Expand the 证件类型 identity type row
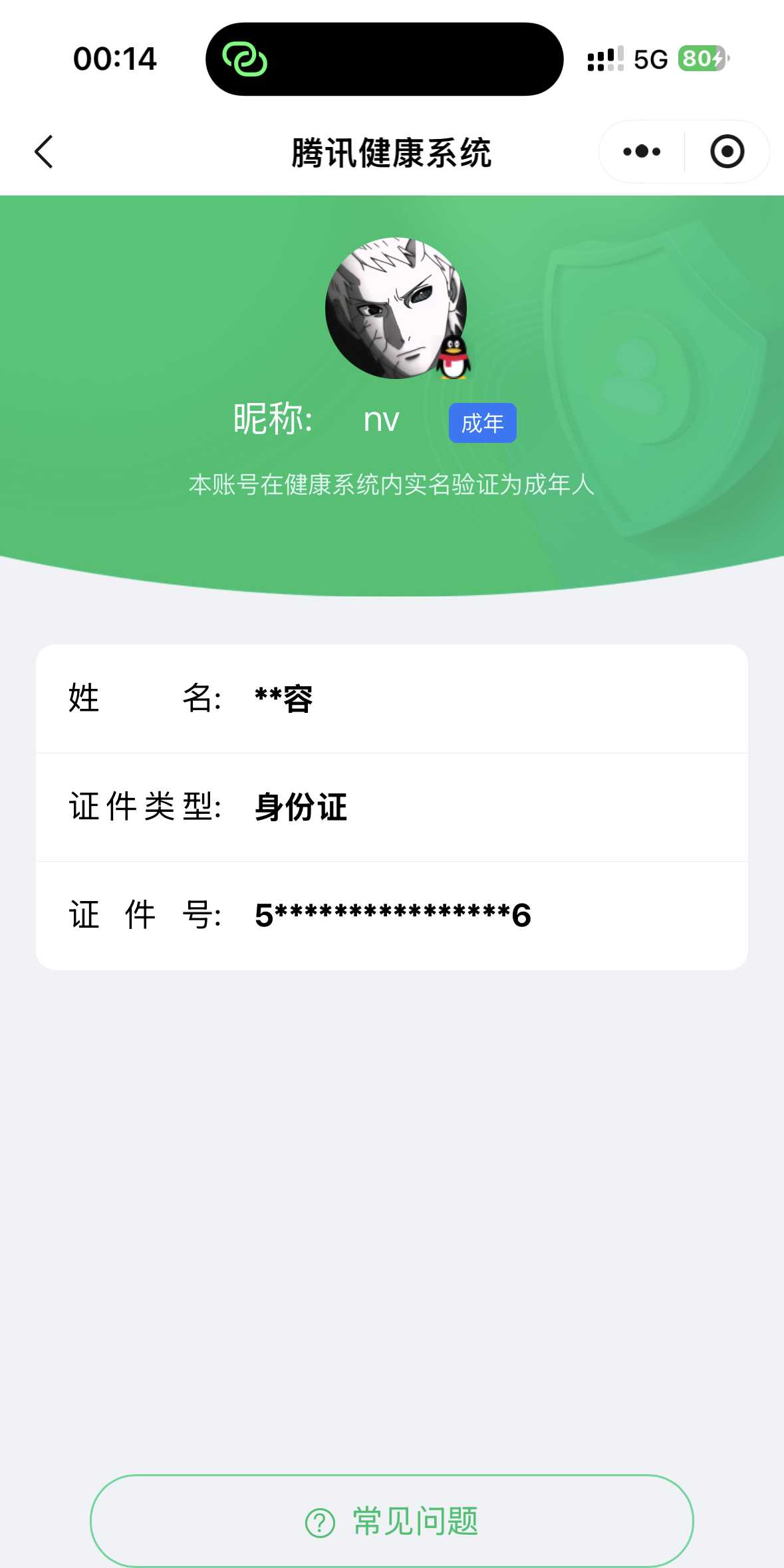Viewport: 784px width, 1568px height. pyautogui.click(x=392, y=807)
